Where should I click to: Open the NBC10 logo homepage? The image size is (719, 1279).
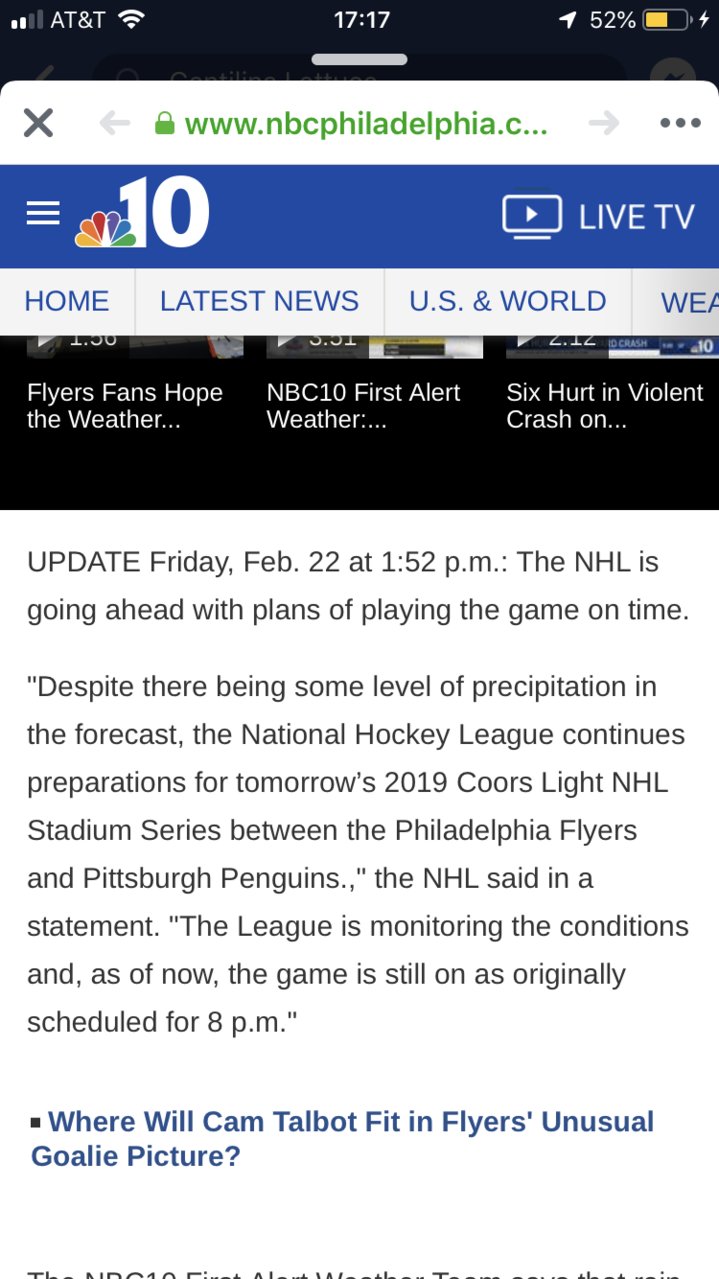[x=142, y=213]
